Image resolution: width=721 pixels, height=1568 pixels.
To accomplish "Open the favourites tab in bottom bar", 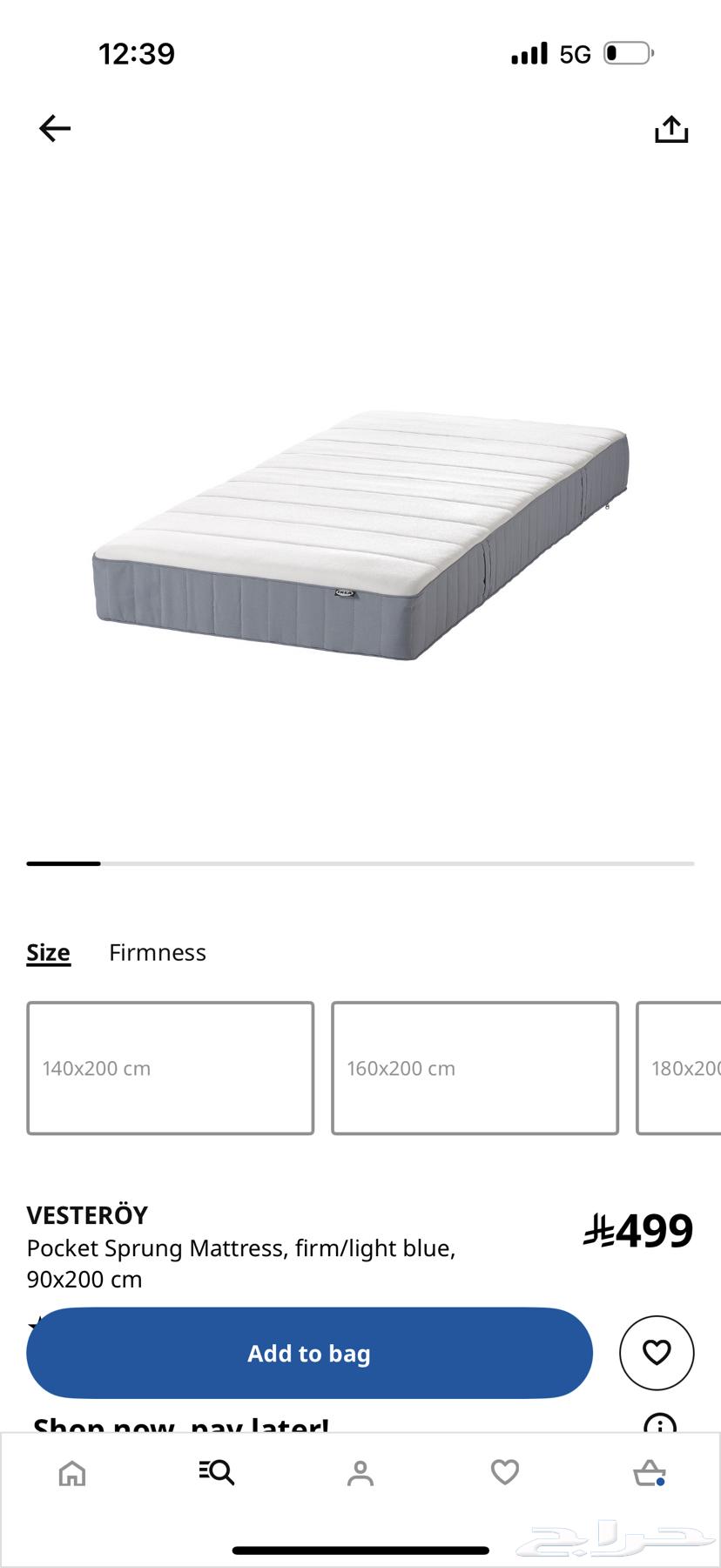I will pos(505,1473).
